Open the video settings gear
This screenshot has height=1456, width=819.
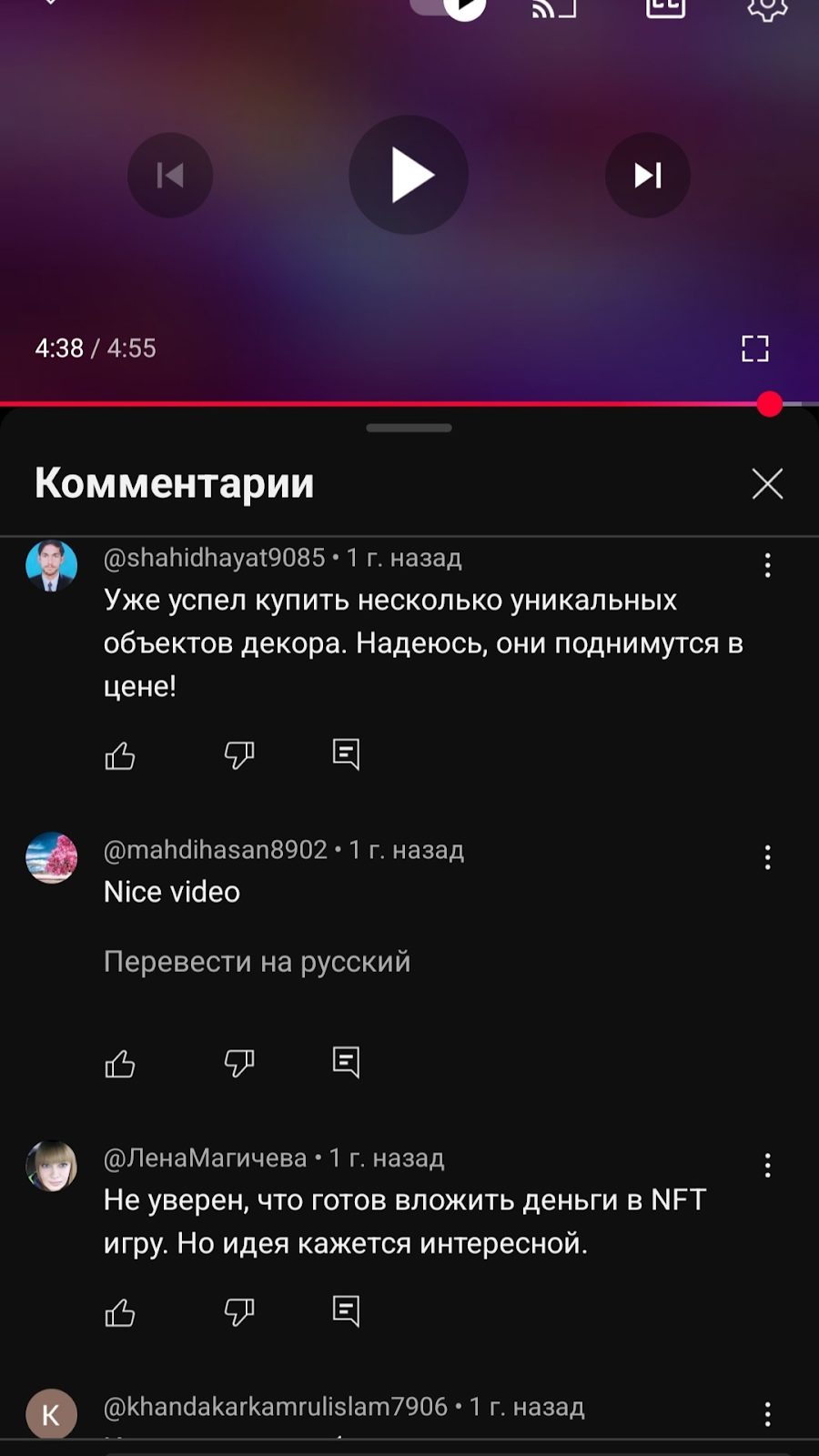[766, 7]
